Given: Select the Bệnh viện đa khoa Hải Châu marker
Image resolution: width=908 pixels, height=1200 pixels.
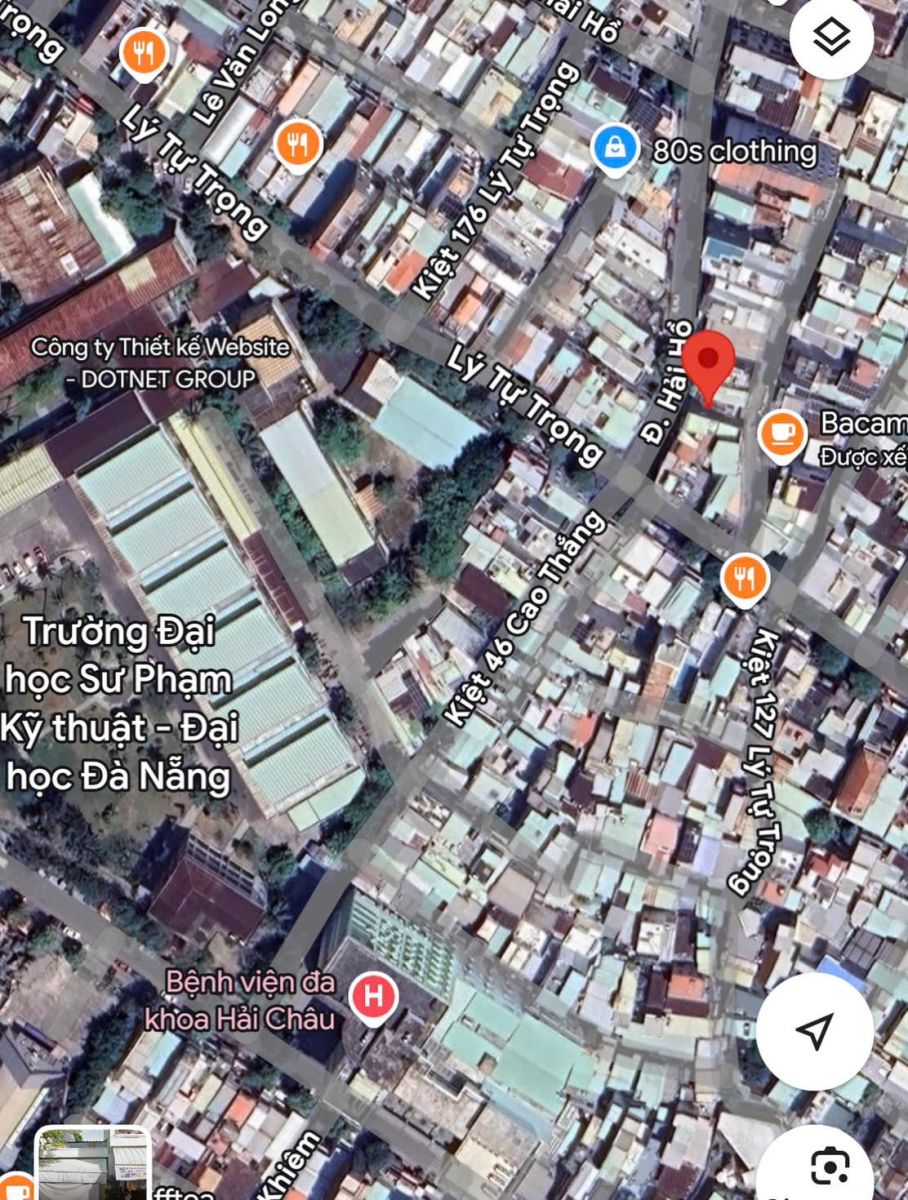Looking at the screenshot, I should 374,996.
